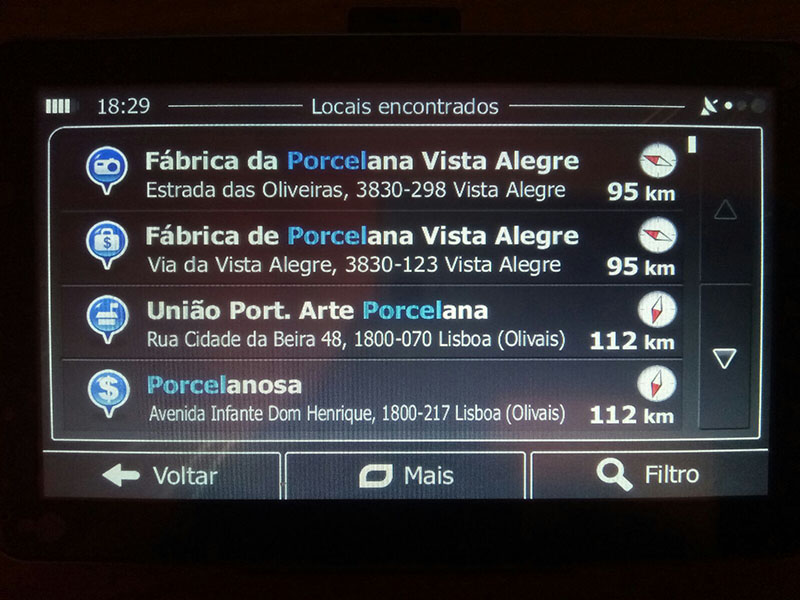
Task: Tap the up arrow in the results list
Action: coord(726,210)
